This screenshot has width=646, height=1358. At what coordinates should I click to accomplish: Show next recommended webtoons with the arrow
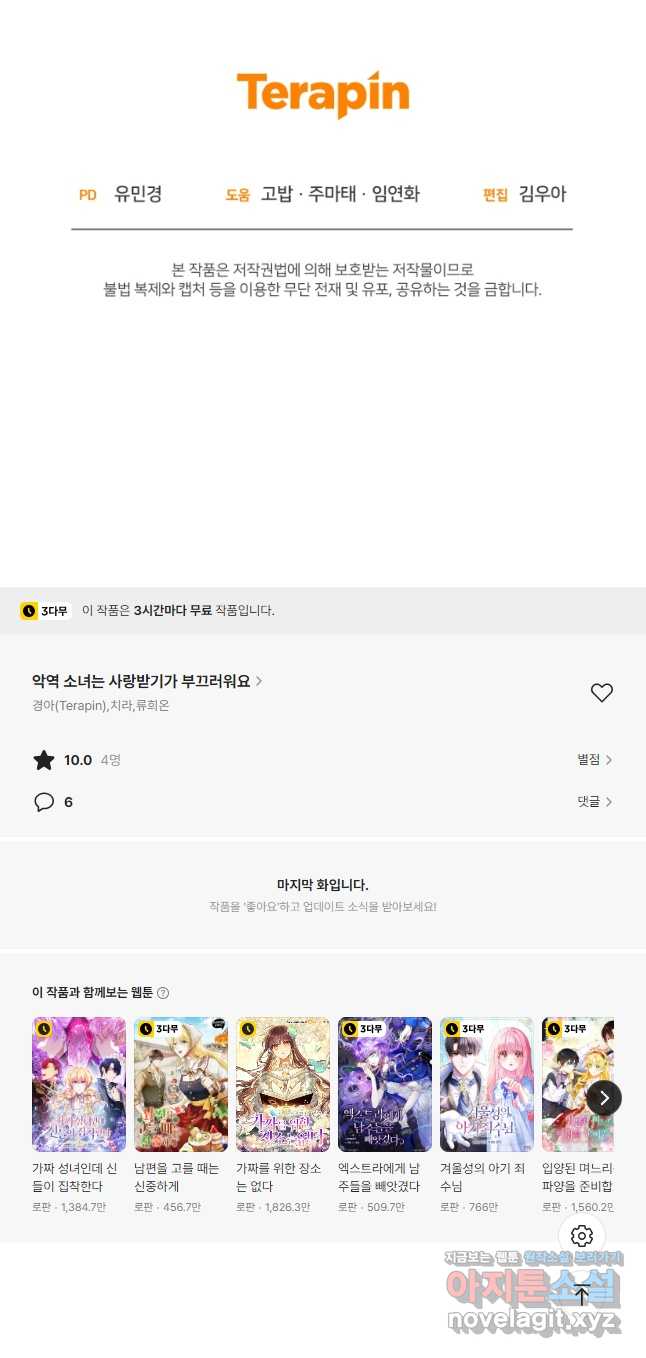[603, 1098]
